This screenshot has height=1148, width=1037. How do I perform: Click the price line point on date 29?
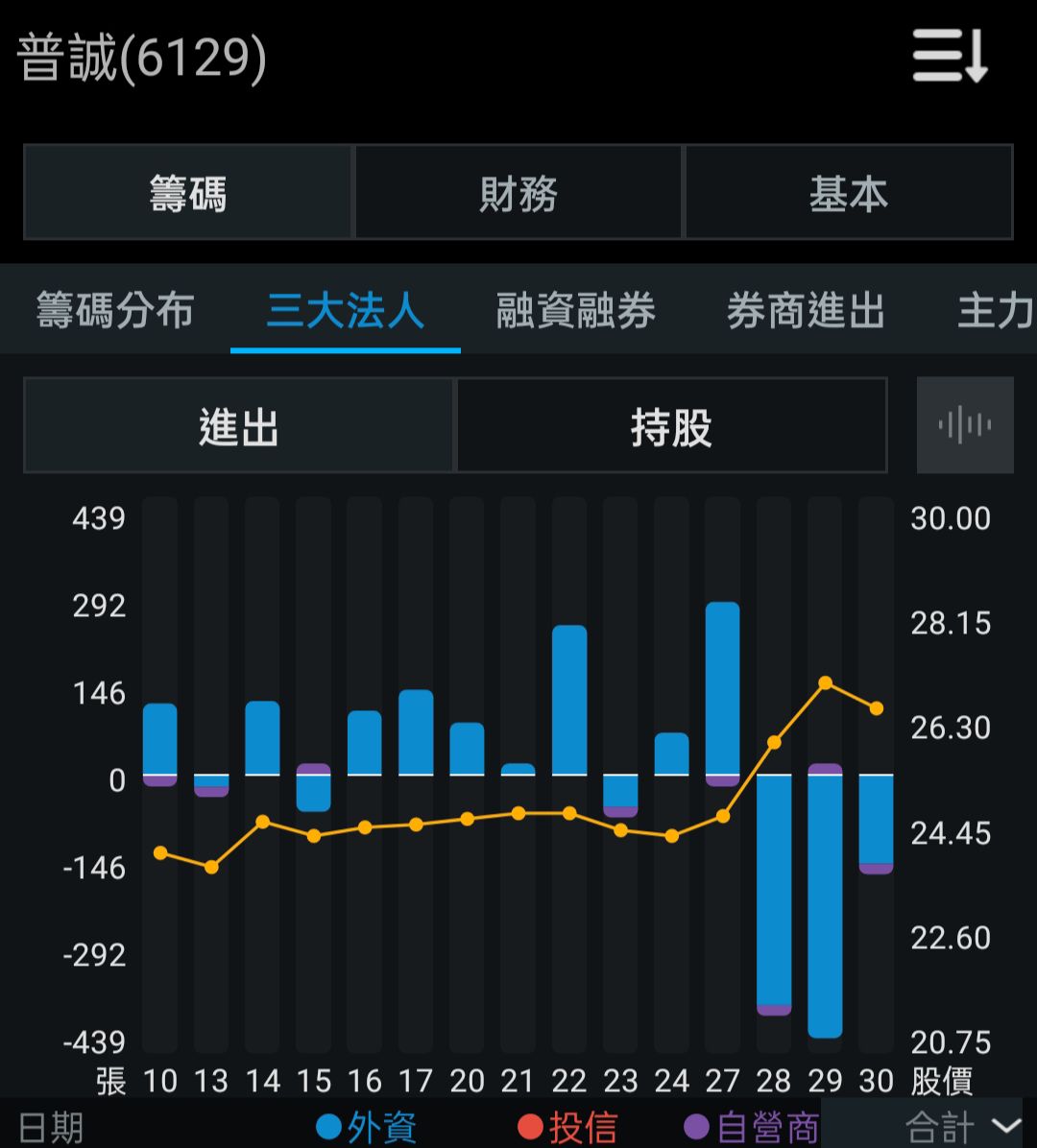pos(824,683)
